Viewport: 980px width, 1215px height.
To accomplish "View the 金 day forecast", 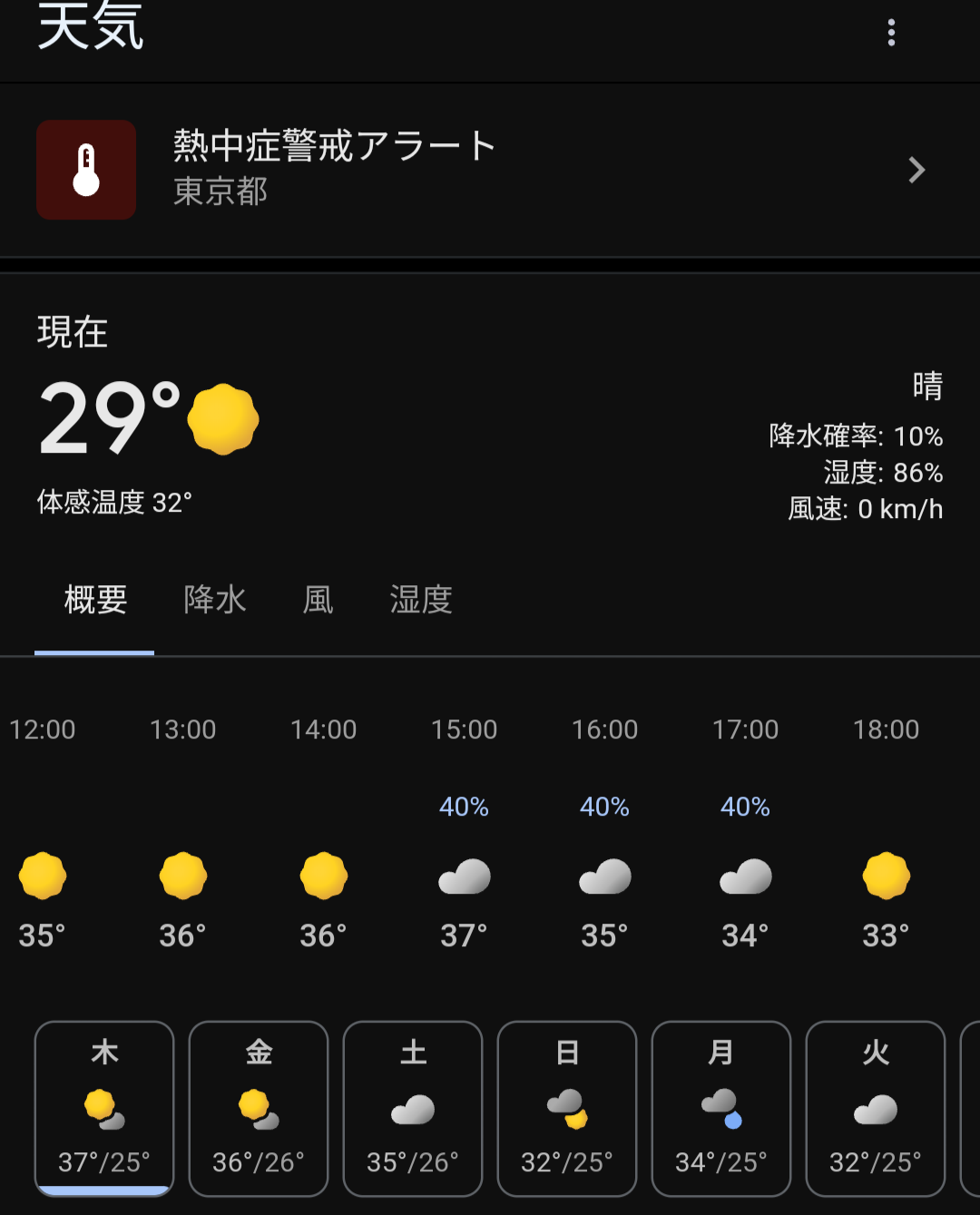I will click(259, 1108).
